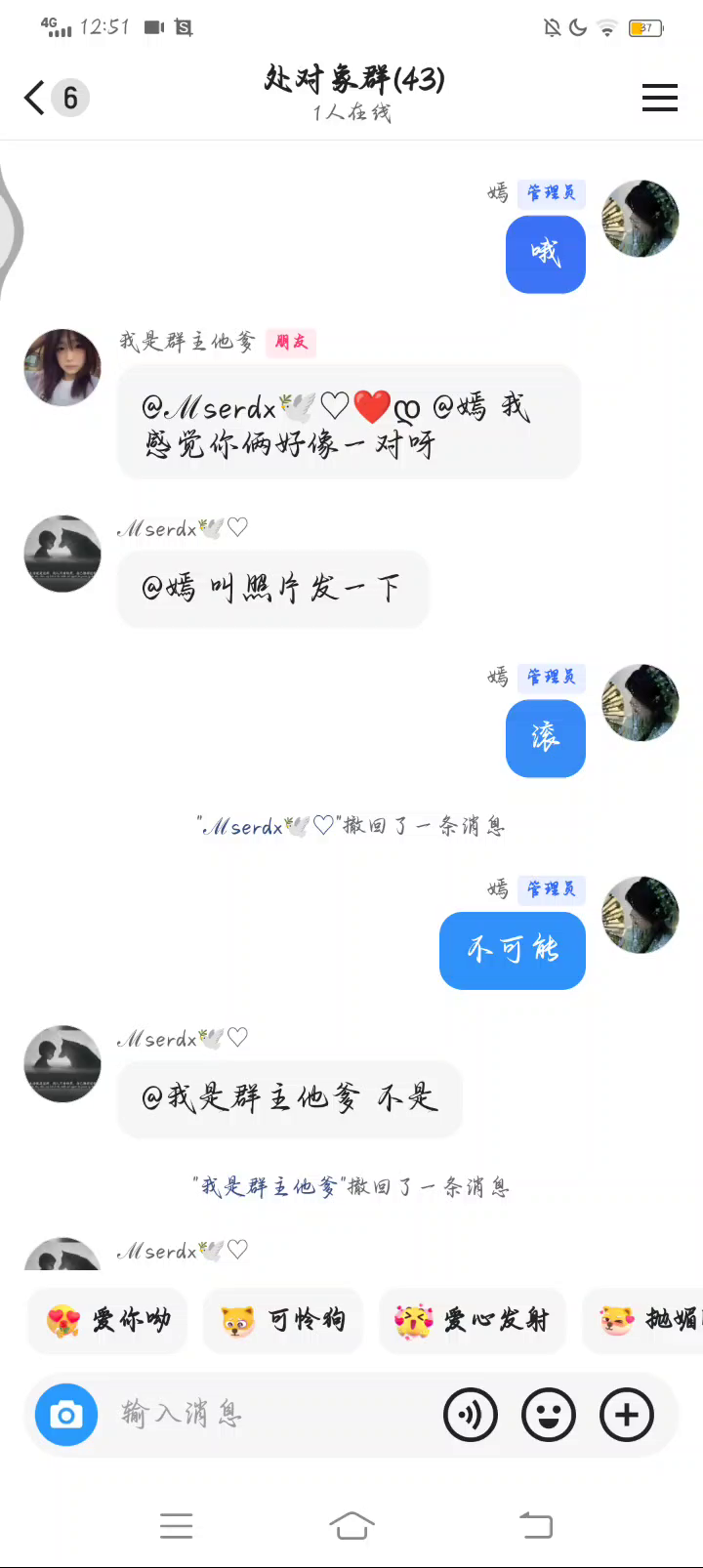
Task: Go back to the chat list
Action: coord(36,98)
